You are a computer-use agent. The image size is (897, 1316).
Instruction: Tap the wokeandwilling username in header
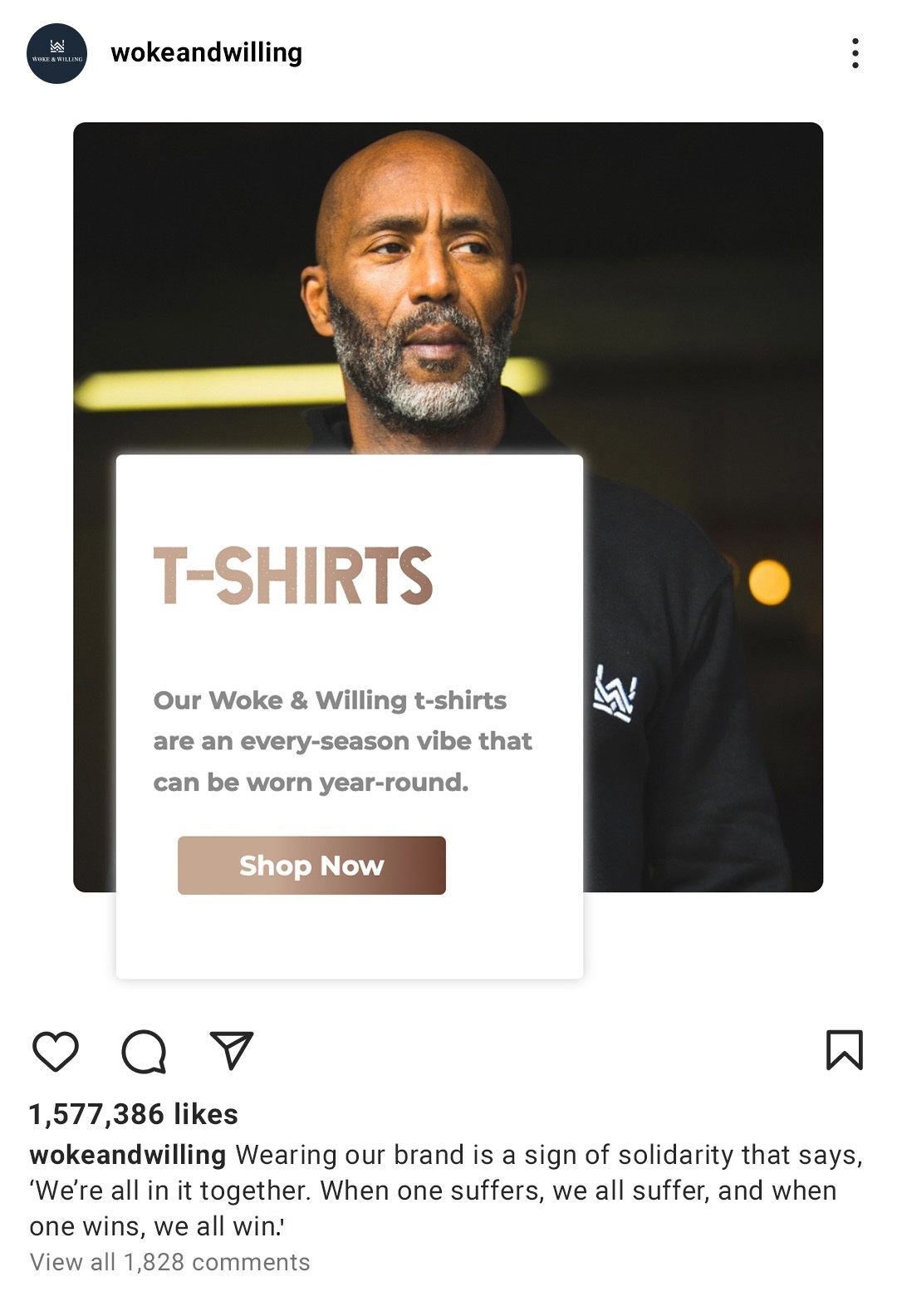coord(206,52)
